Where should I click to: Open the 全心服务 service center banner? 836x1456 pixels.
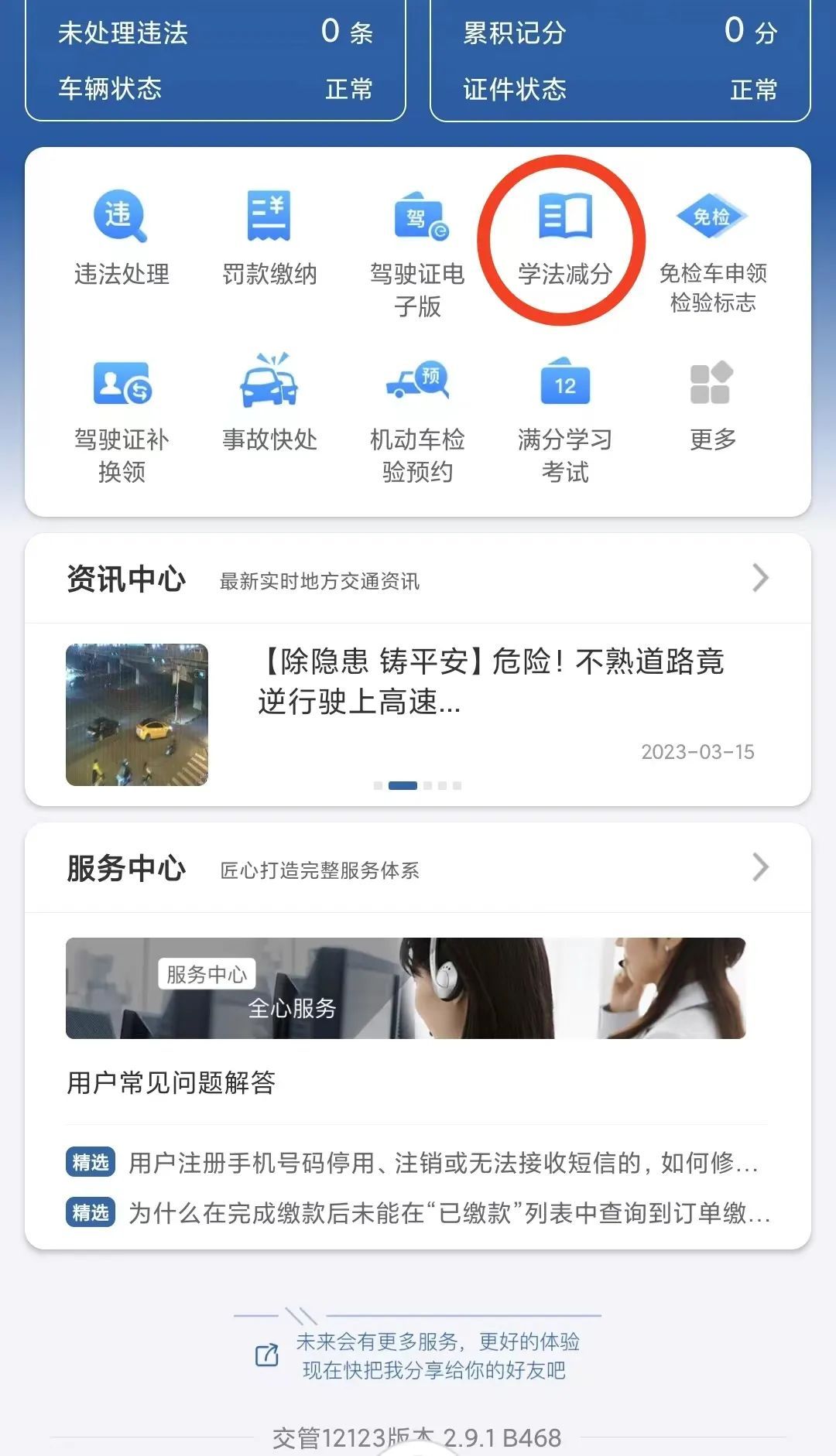[x=406, y=988]
